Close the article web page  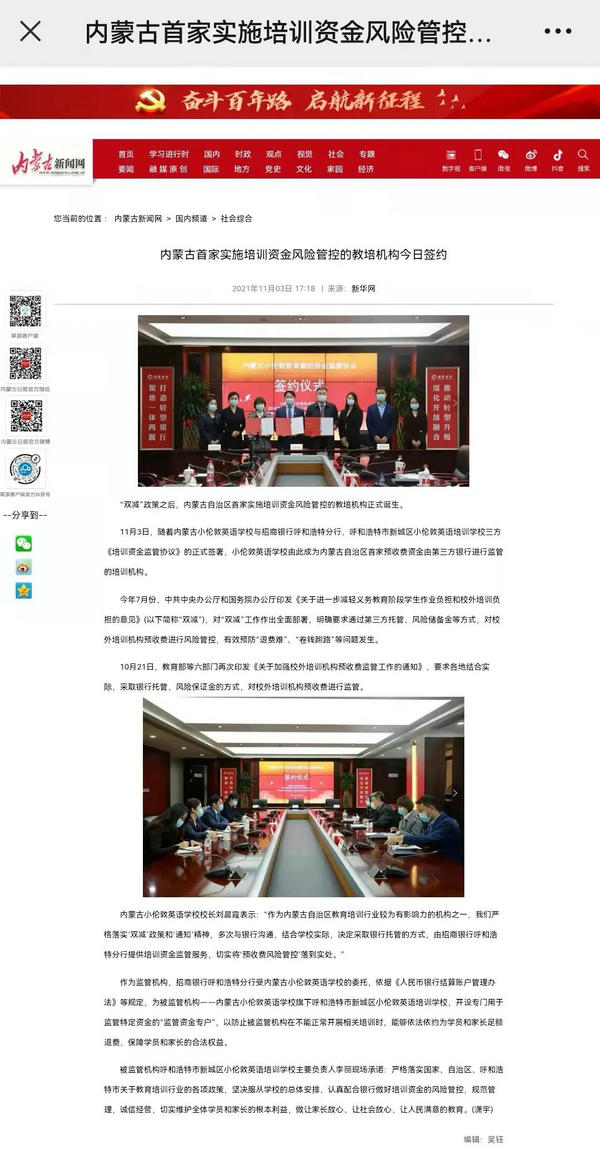[31, 32]
